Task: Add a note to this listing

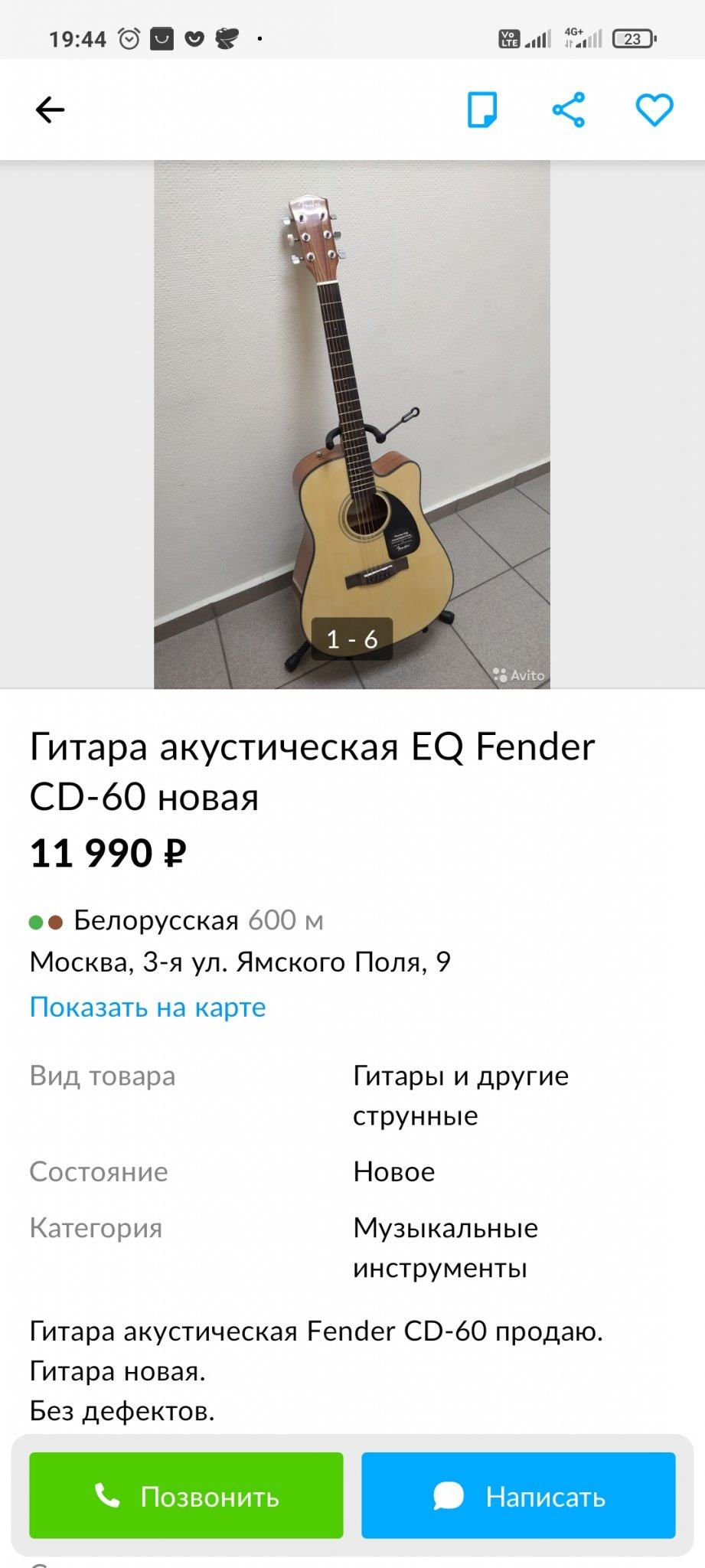Action: pyautogui.click(x=482, y=110)
